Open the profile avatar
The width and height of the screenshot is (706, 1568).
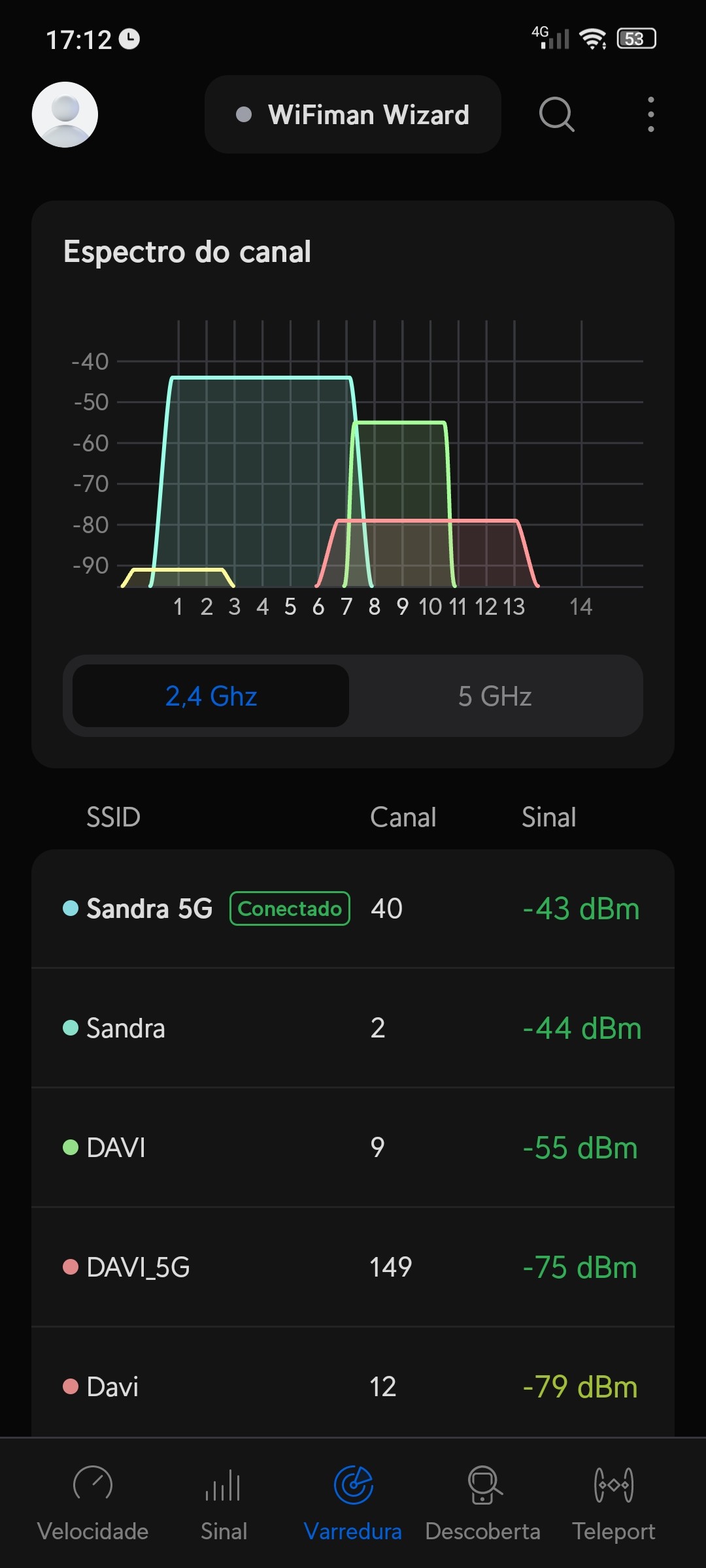(65, 114)
